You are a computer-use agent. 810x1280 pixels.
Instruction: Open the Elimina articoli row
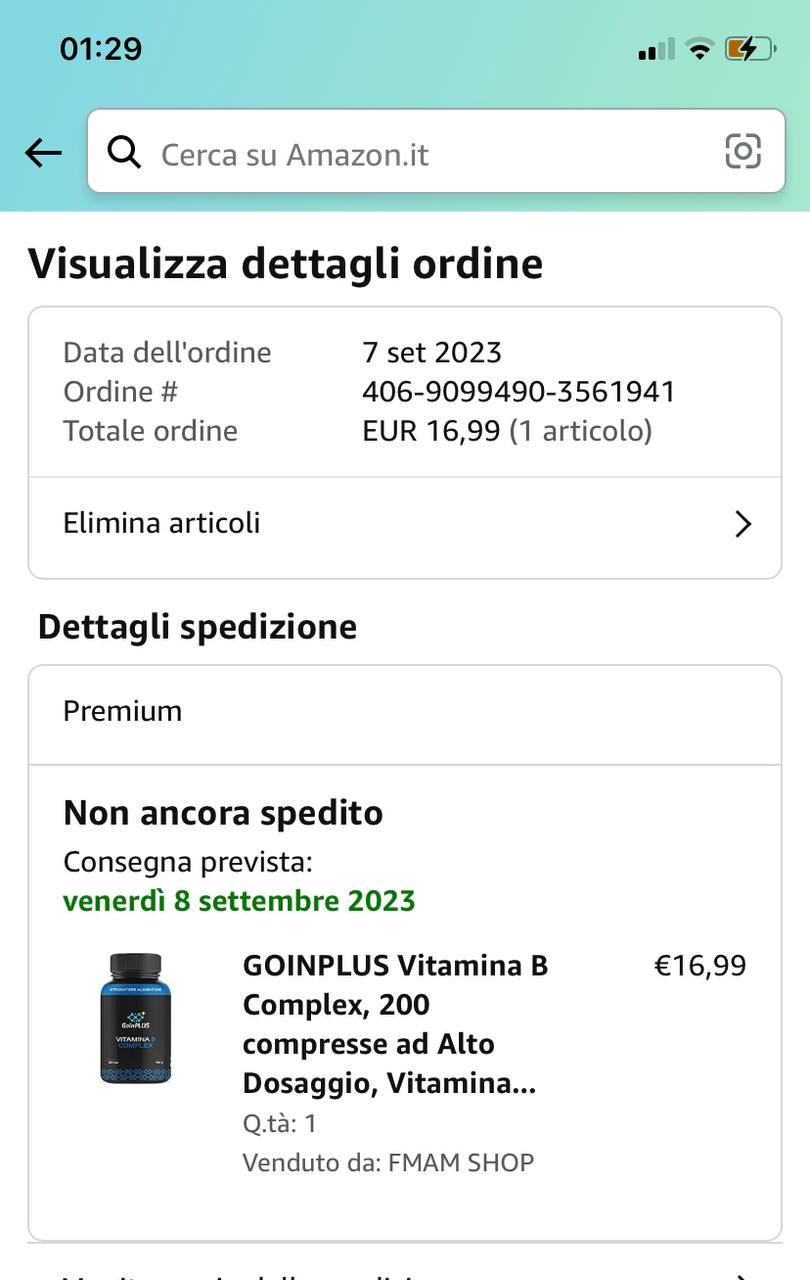coord(405,524)
